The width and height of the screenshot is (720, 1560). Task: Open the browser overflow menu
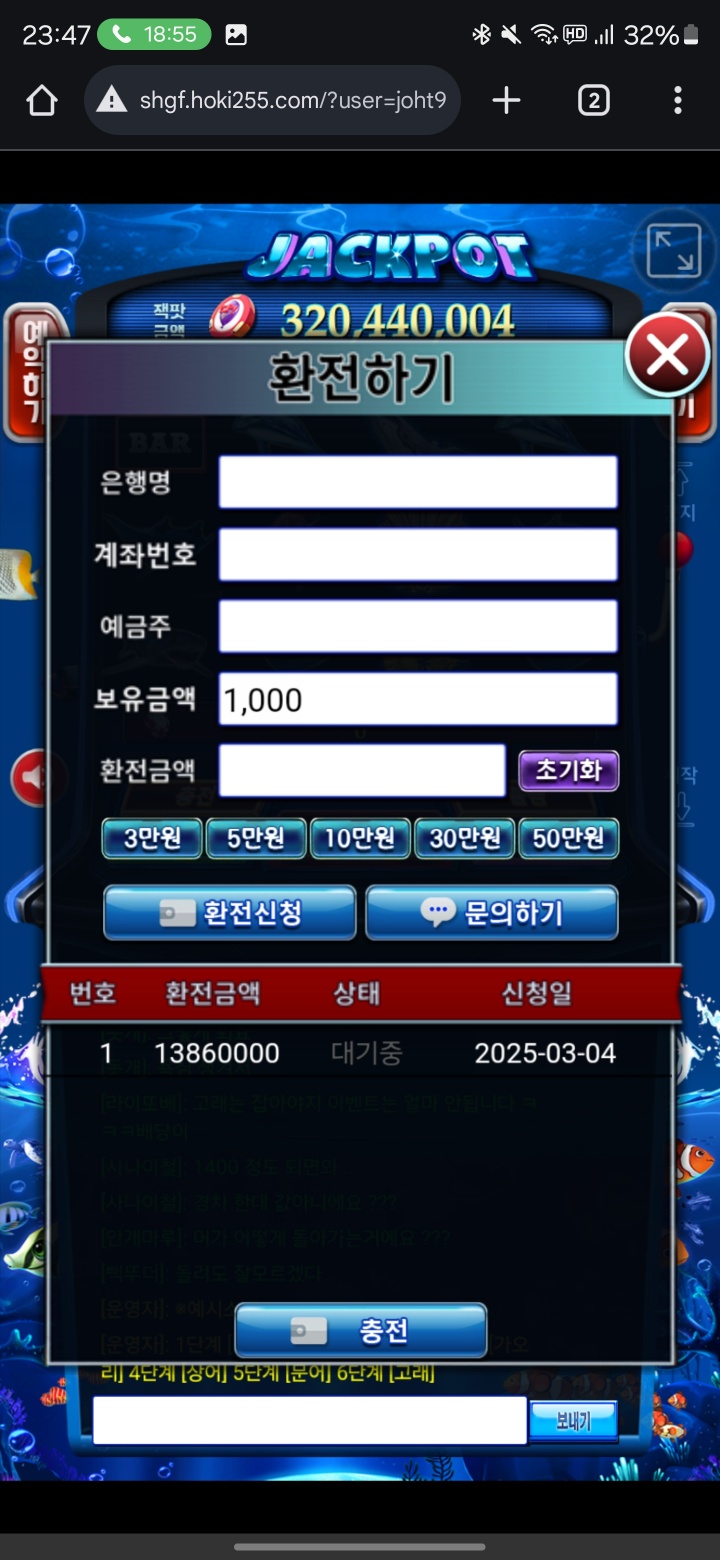click(678, 100)
